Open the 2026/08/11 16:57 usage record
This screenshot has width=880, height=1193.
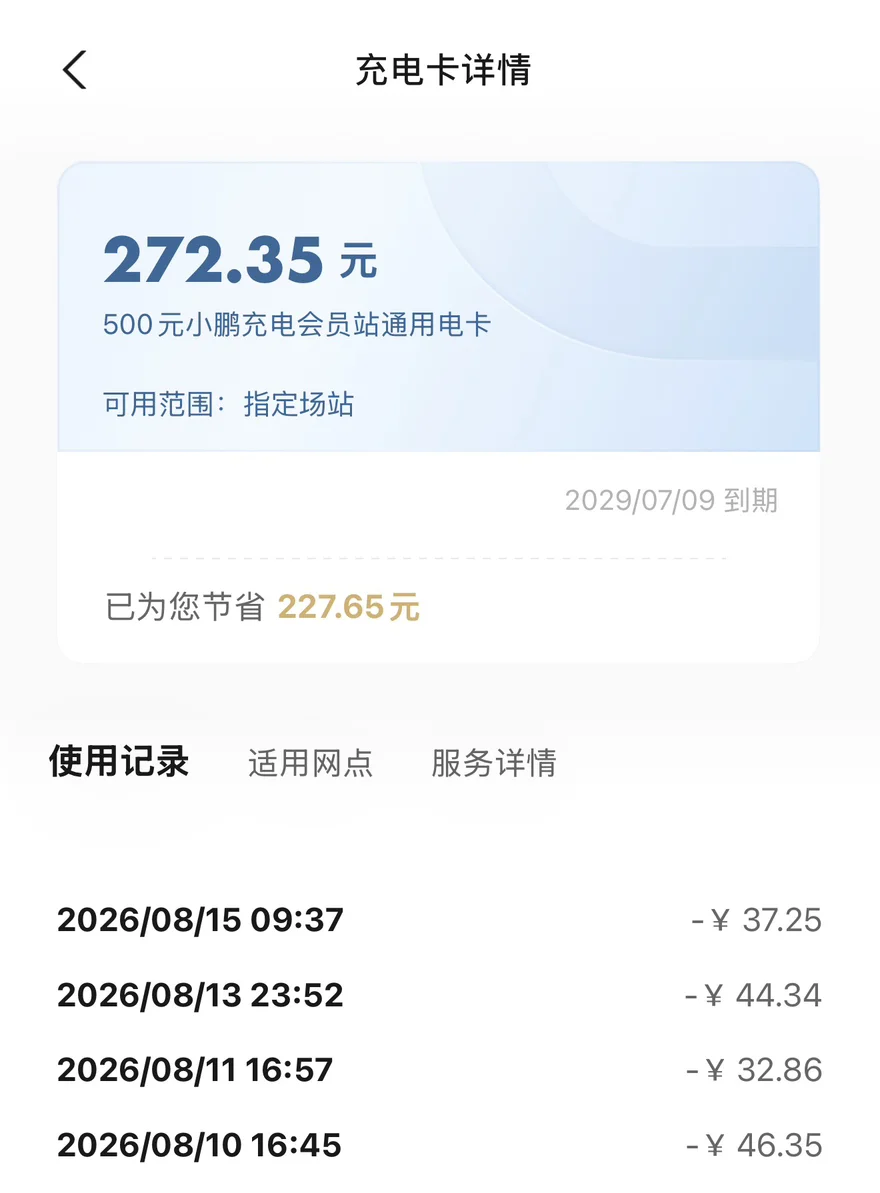click(x=440, y=1070)
